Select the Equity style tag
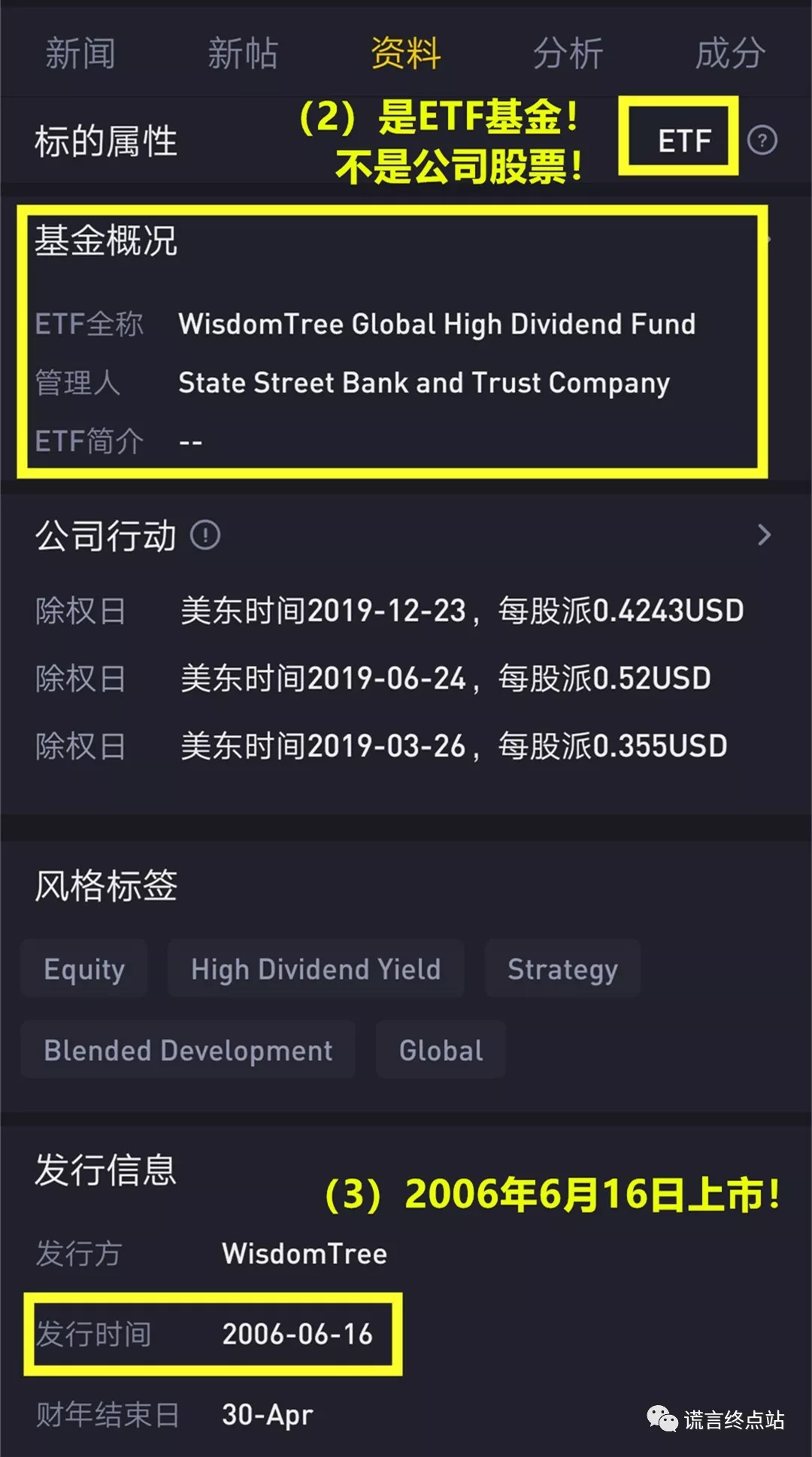 [x=84, y=969]
